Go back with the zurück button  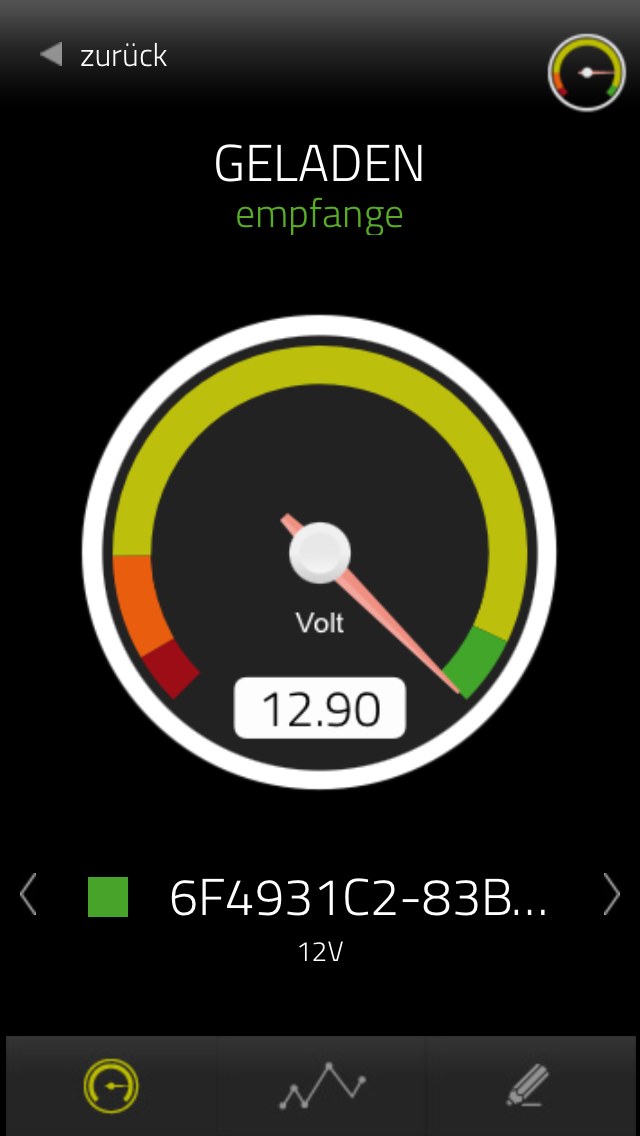[103, 55]
